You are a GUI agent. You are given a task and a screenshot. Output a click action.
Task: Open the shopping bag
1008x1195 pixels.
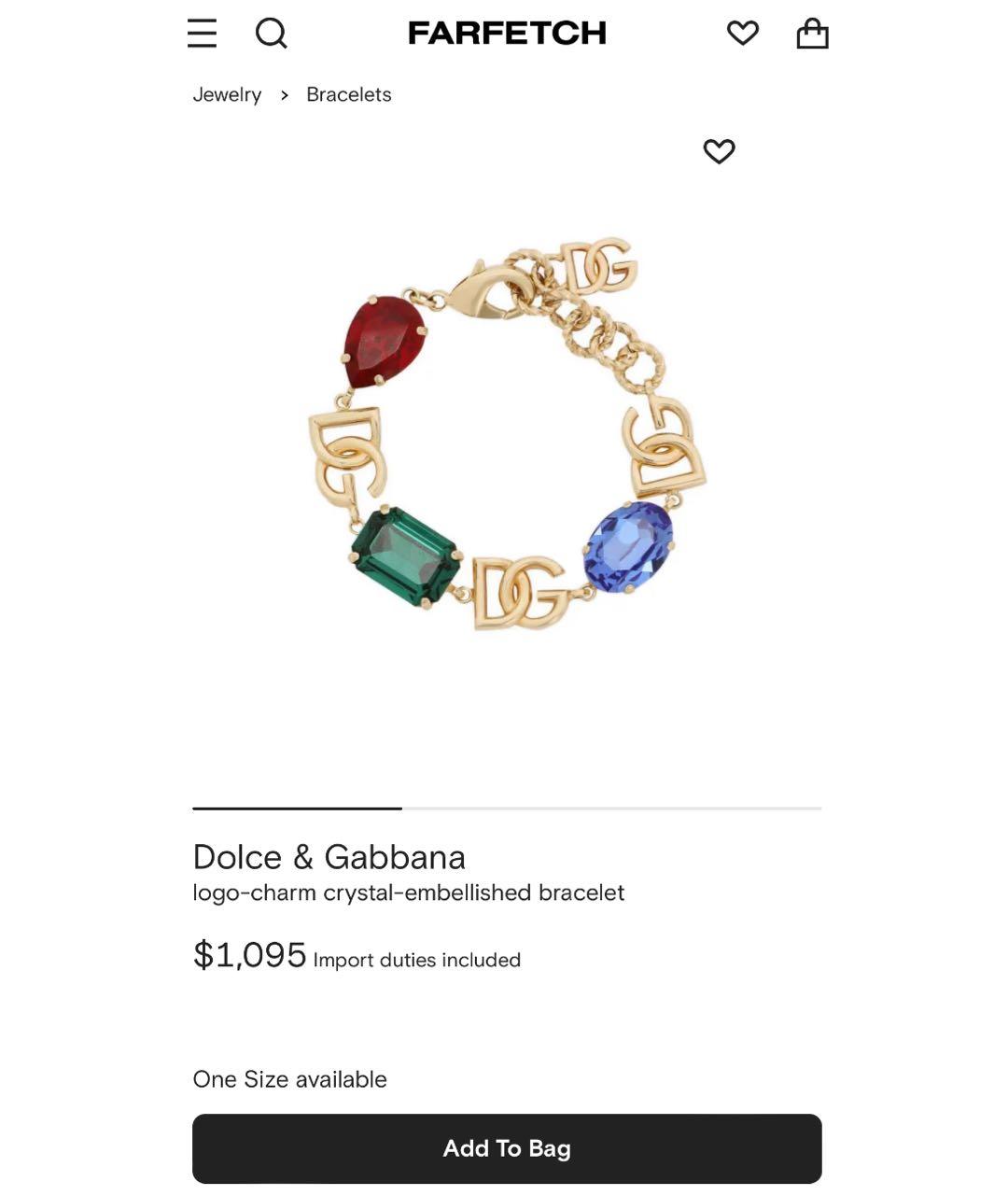(x=812, y=34)
